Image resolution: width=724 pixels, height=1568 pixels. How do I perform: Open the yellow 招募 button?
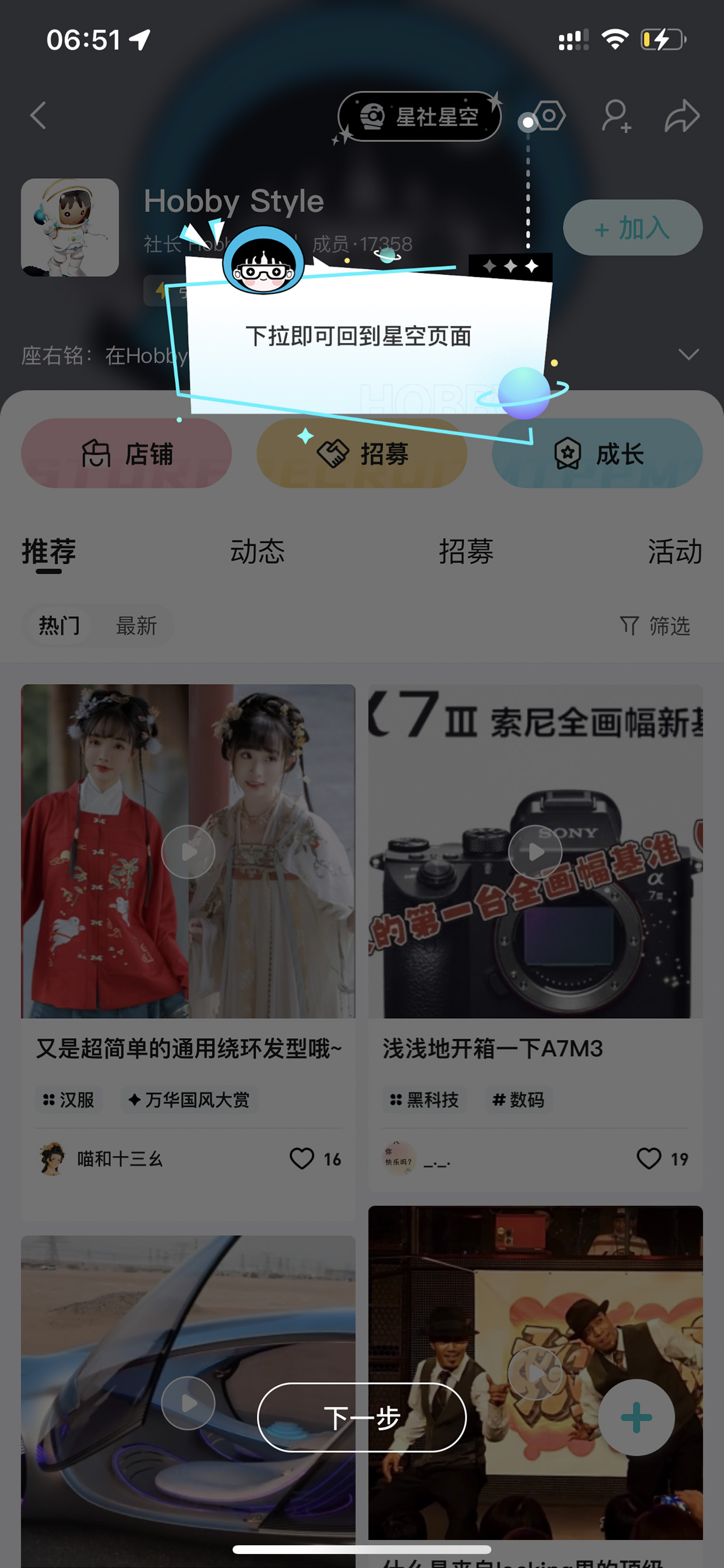point(361,453)
